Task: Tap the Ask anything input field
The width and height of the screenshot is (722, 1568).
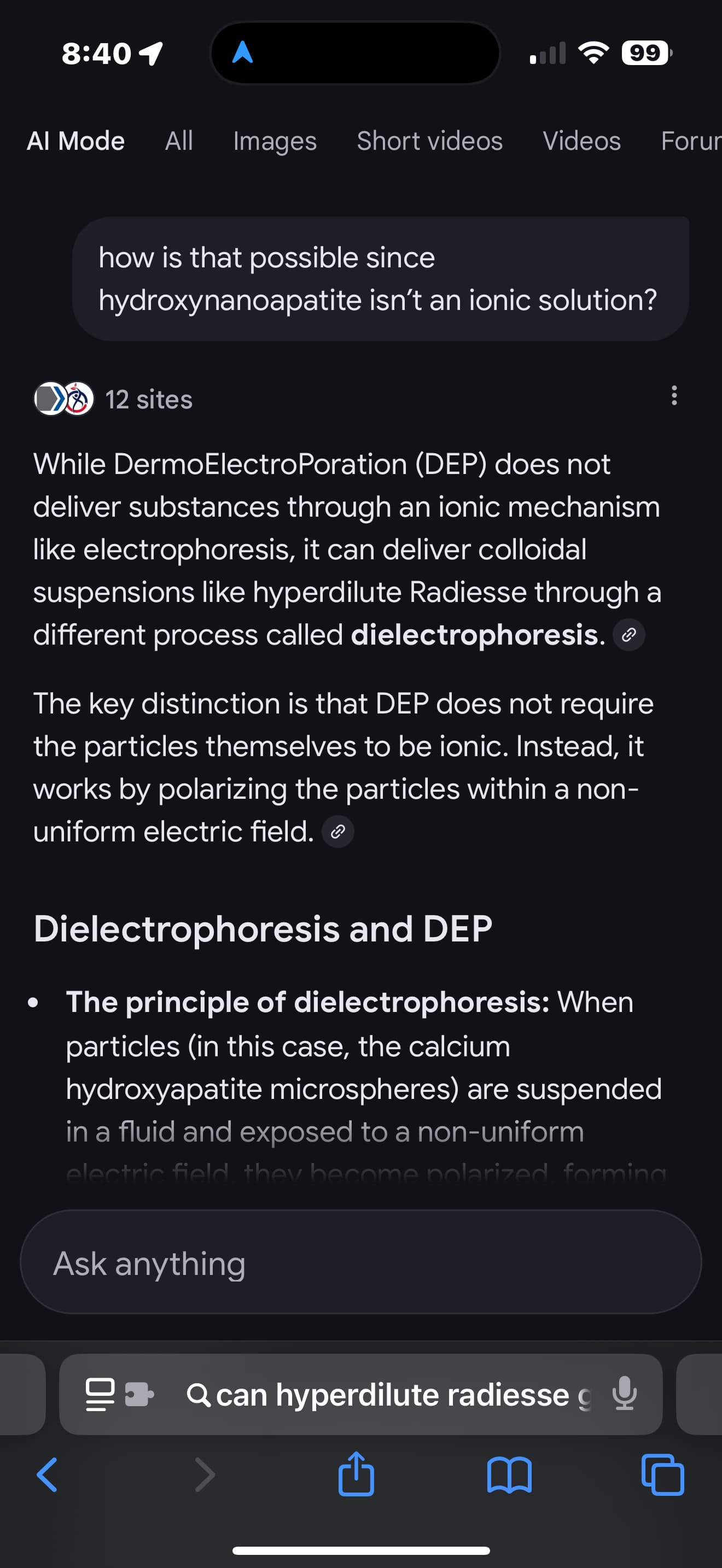Action: click(x=360, y=1263)
